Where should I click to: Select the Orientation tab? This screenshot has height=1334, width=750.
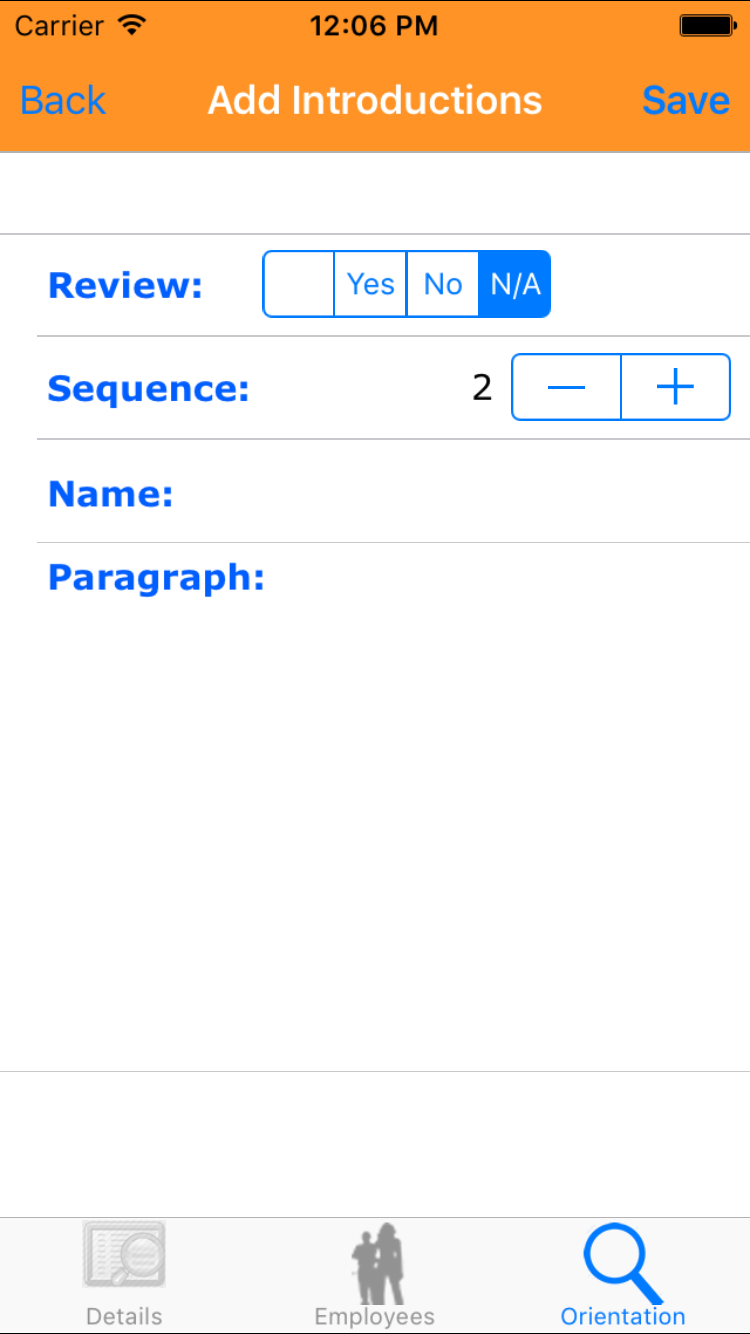[623, 1274]
